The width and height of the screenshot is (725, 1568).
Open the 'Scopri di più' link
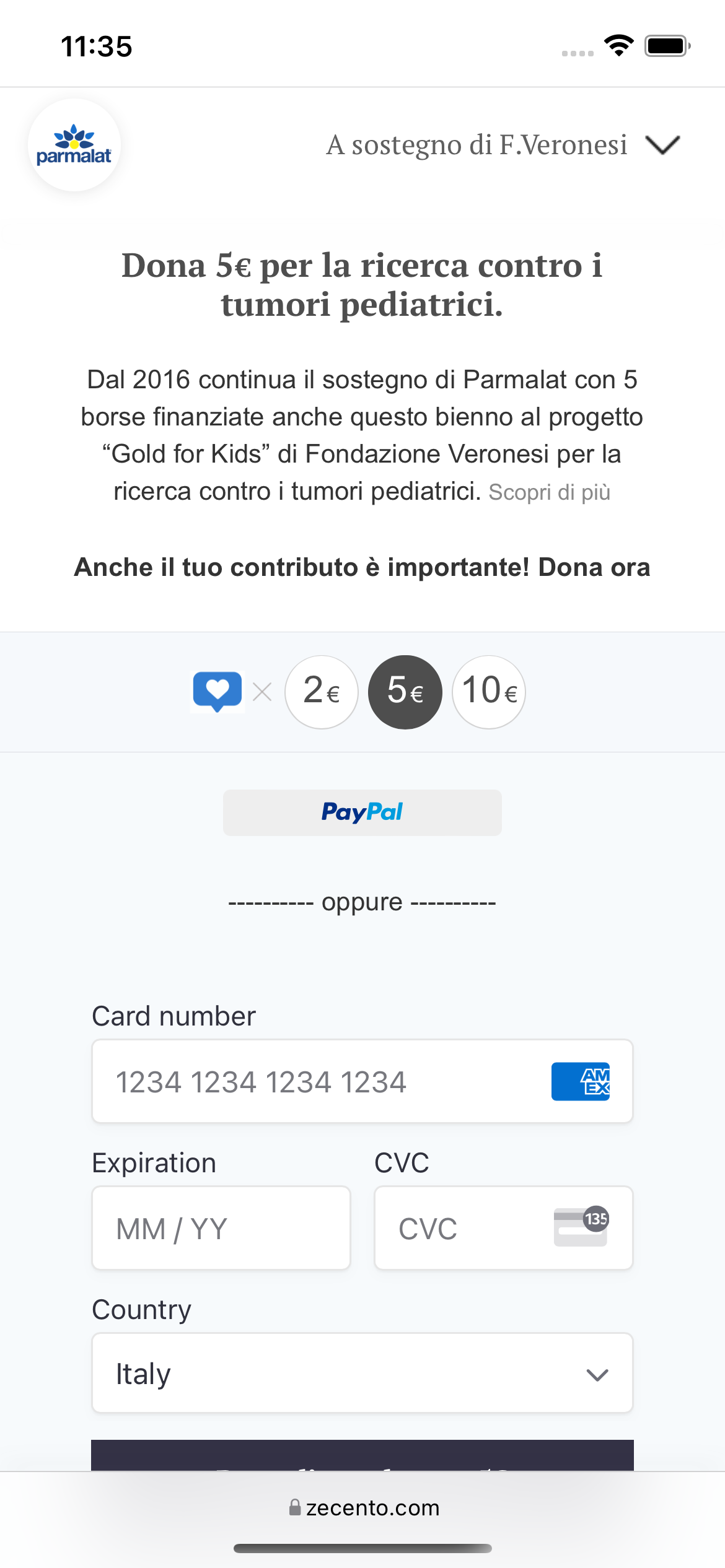[x=550, y=492]
